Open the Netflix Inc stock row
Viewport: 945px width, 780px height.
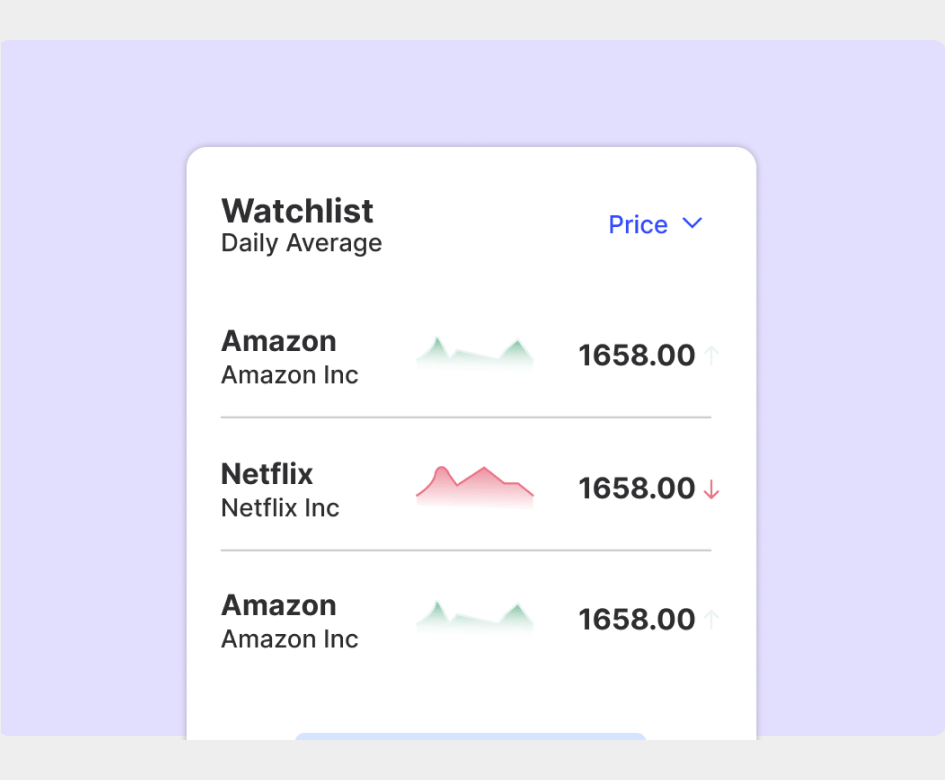tap(466, 489)
